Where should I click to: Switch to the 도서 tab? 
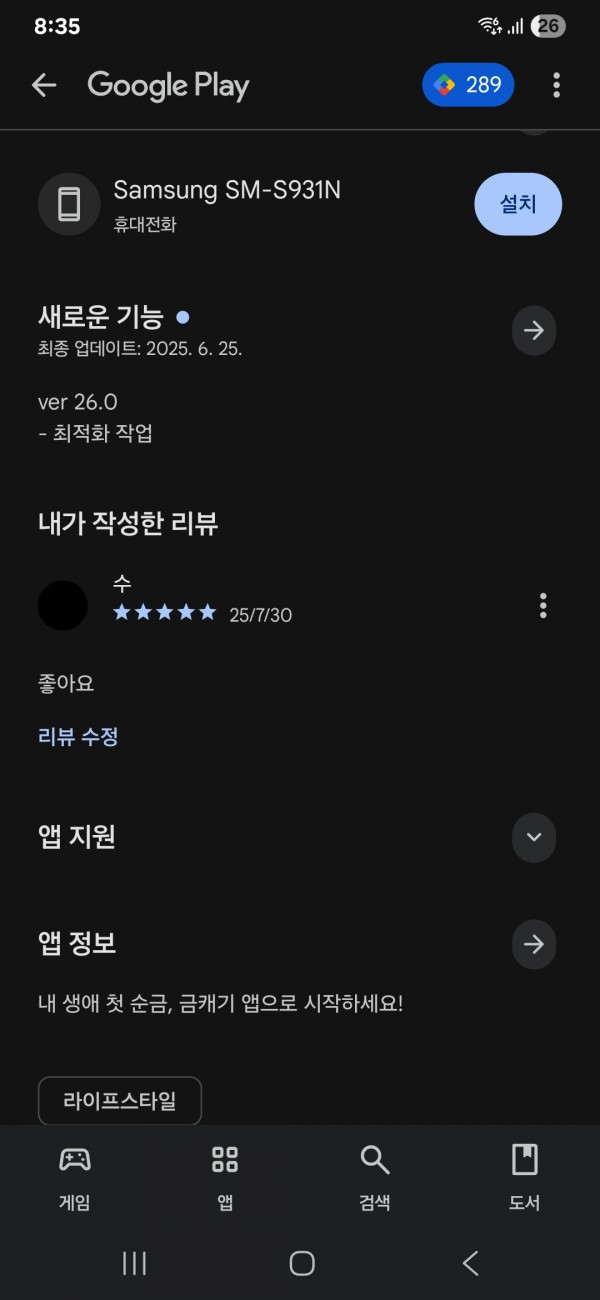[525, 1177]
